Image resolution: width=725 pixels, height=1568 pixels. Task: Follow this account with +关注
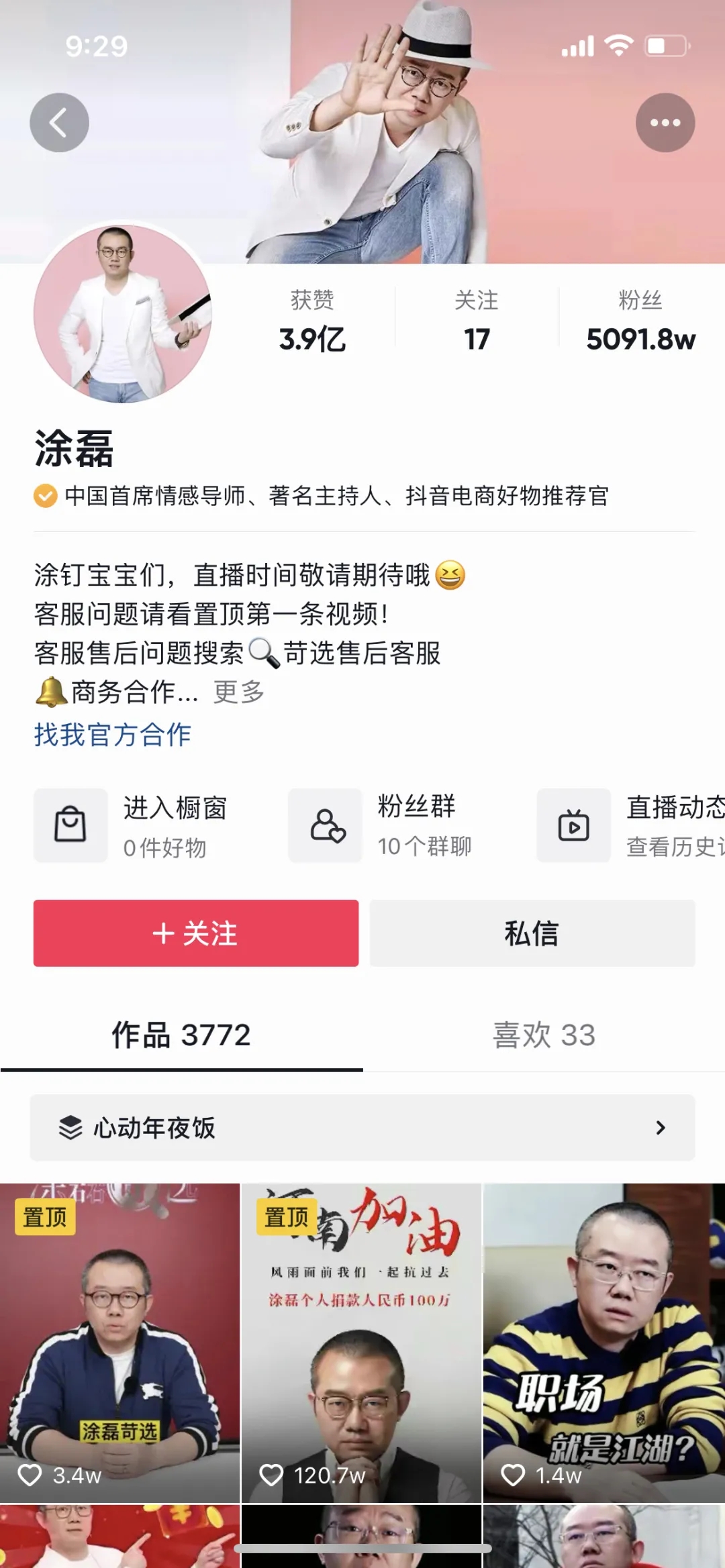tap(195, 933)
